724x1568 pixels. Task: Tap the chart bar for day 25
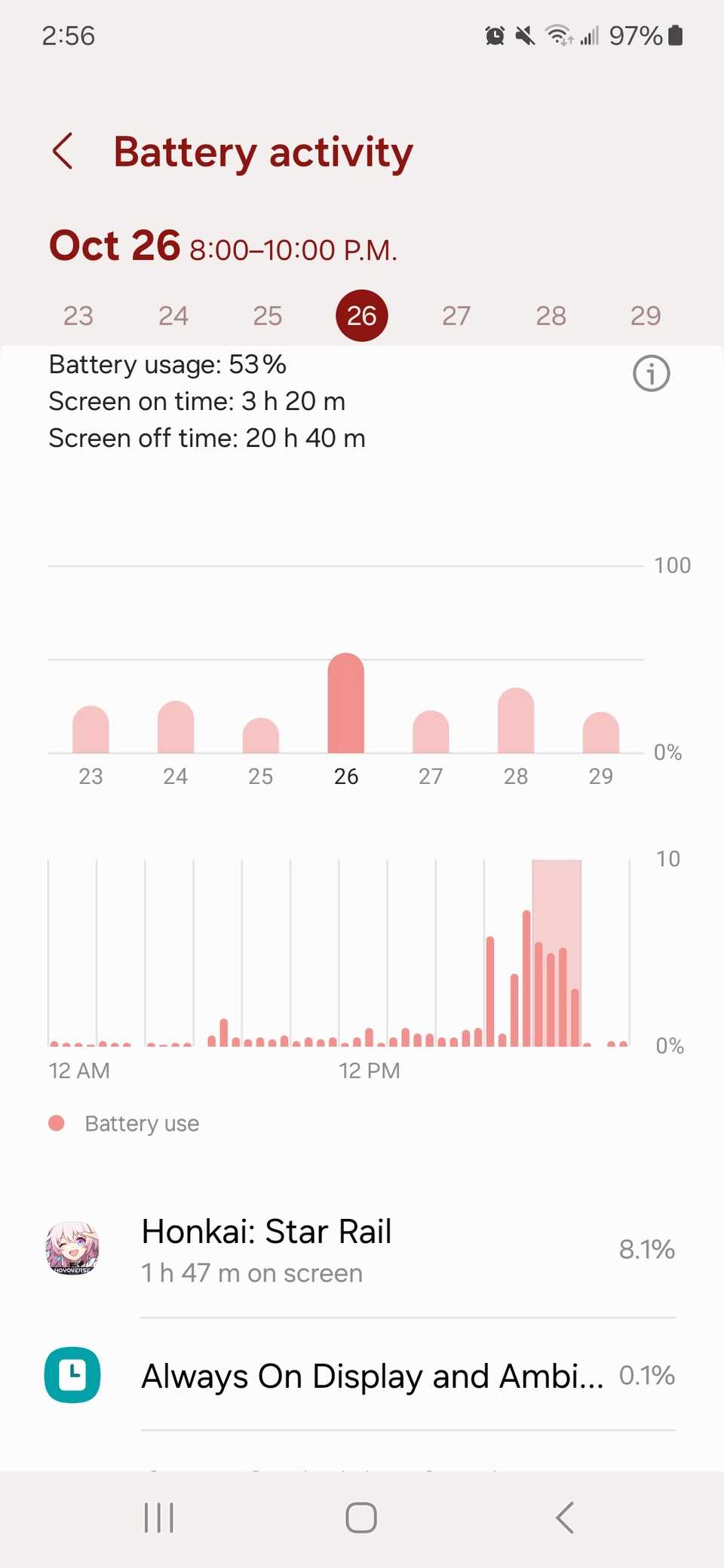pyautogui.click(x=261, y=737)
